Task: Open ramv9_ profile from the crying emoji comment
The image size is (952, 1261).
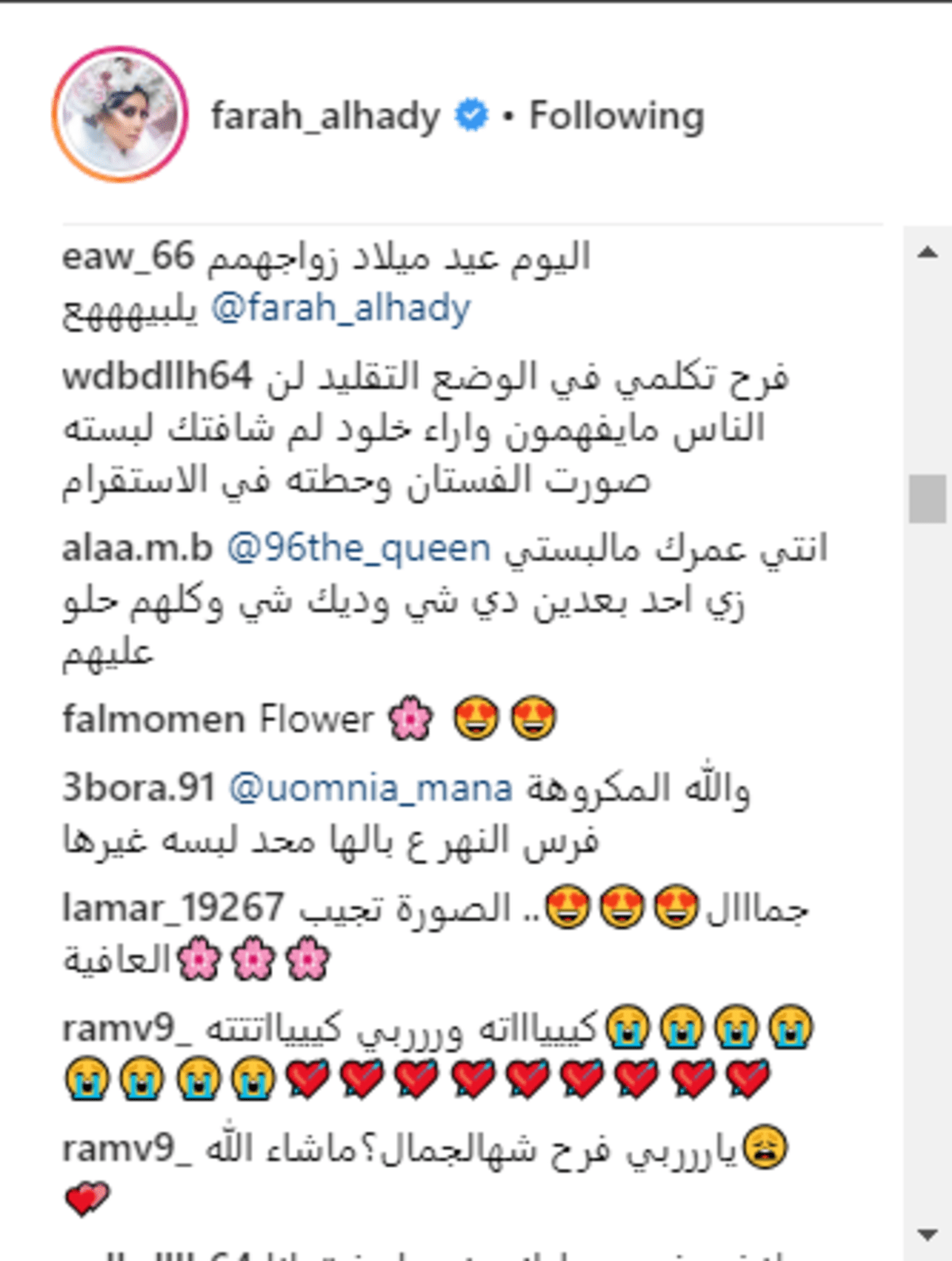Action: (127, 1028)
